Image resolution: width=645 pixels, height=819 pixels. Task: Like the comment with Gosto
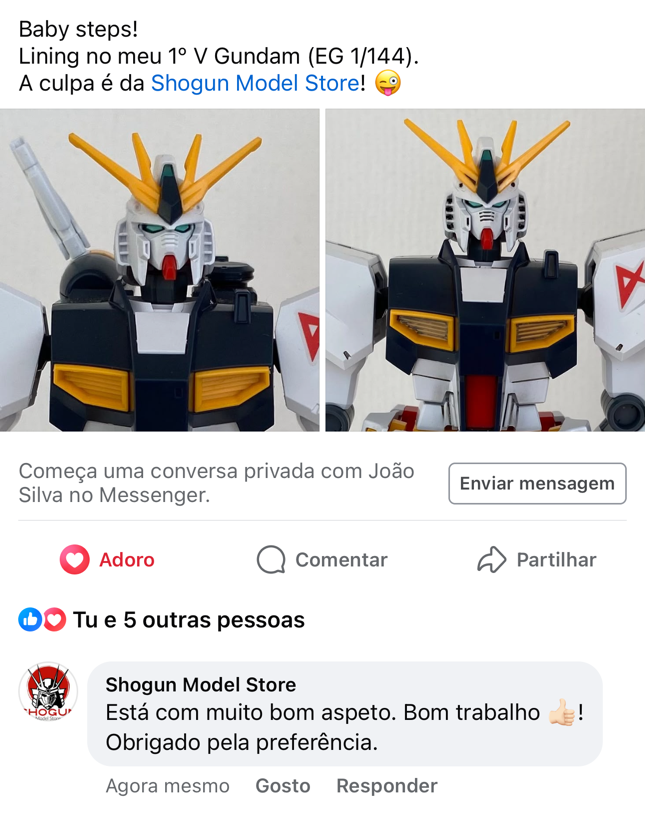pos(283,786)
